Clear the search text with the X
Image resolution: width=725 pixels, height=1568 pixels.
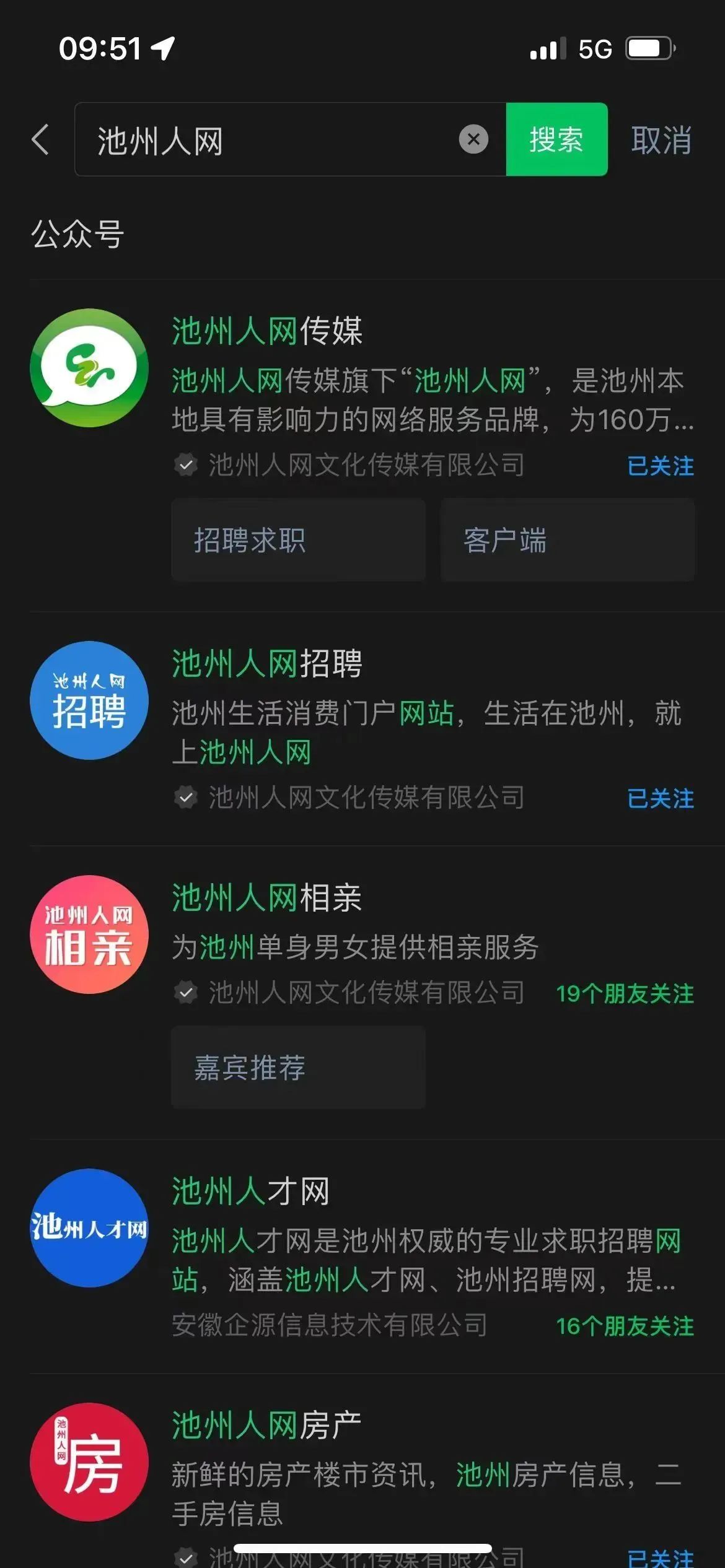click(473, 139)
